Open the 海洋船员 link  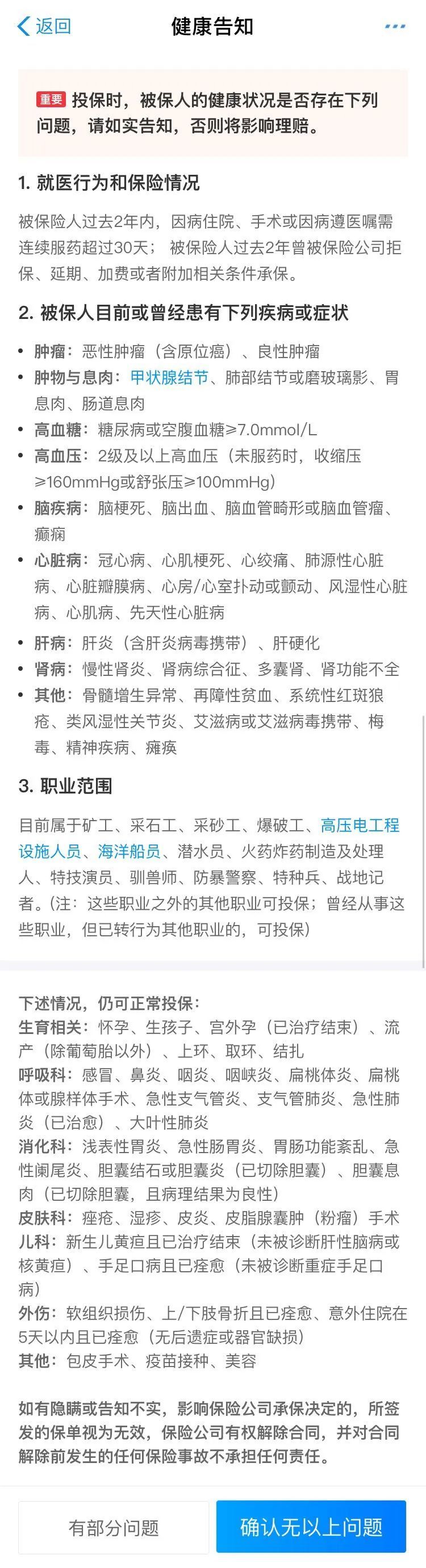(129, 852)
